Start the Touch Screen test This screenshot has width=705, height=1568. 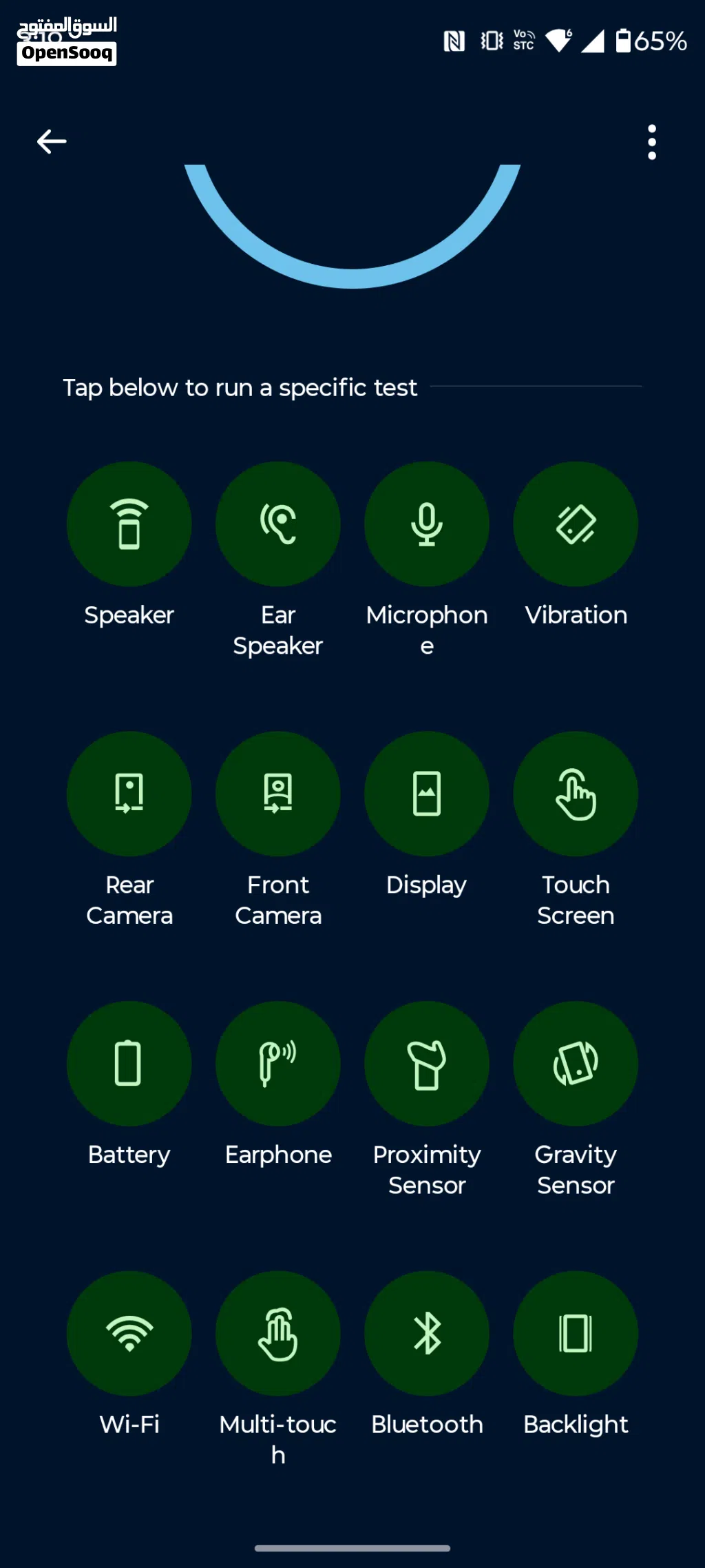[x=576, y=794]
